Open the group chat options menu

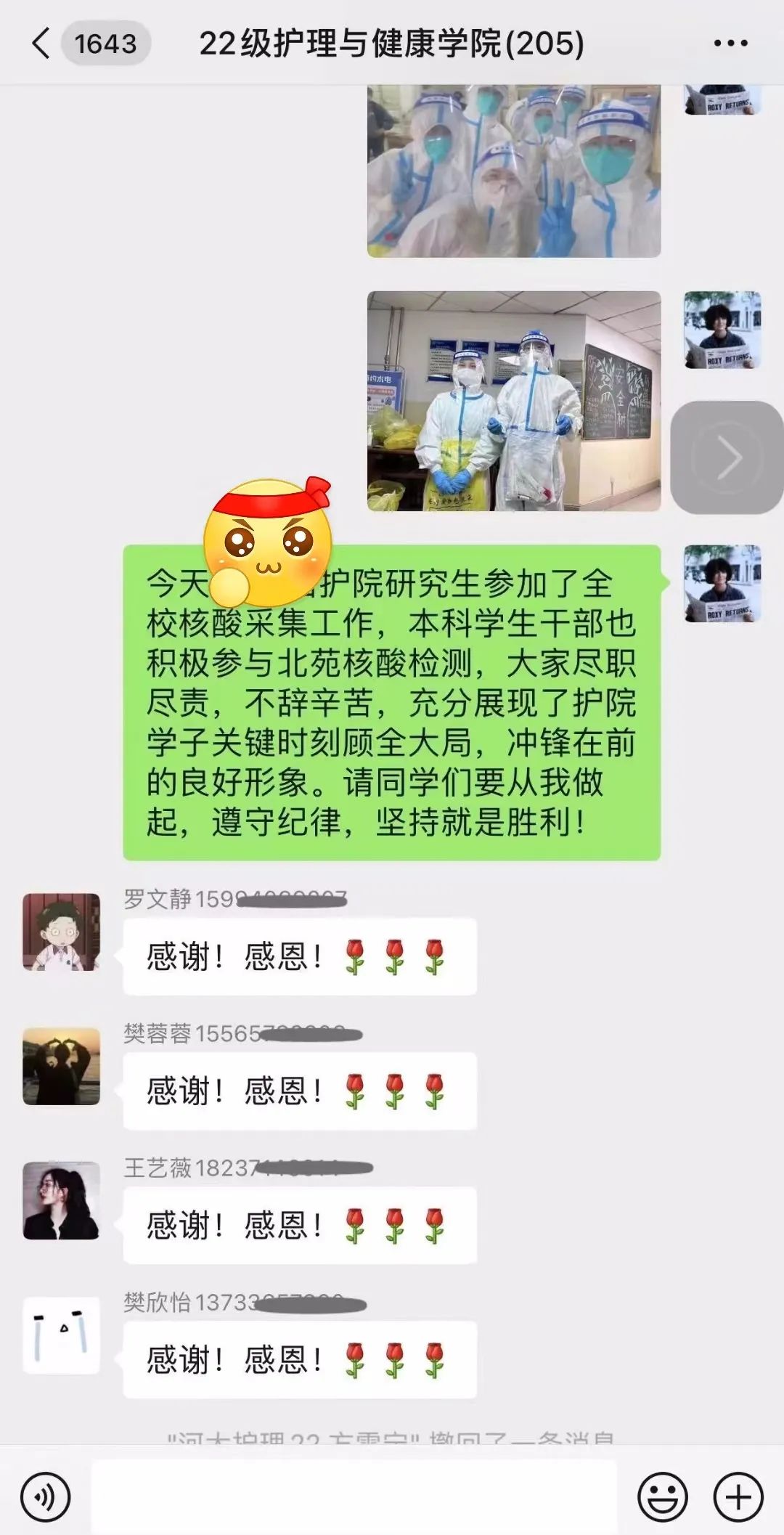[730, 44]
